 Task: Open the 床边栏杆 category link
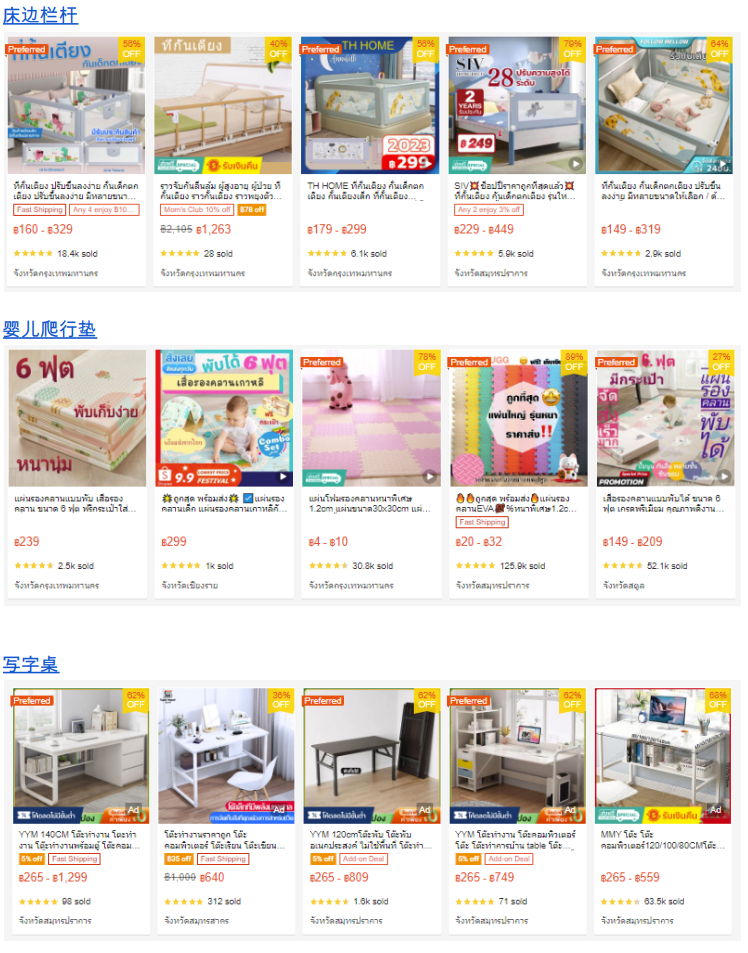pos(40,16)
